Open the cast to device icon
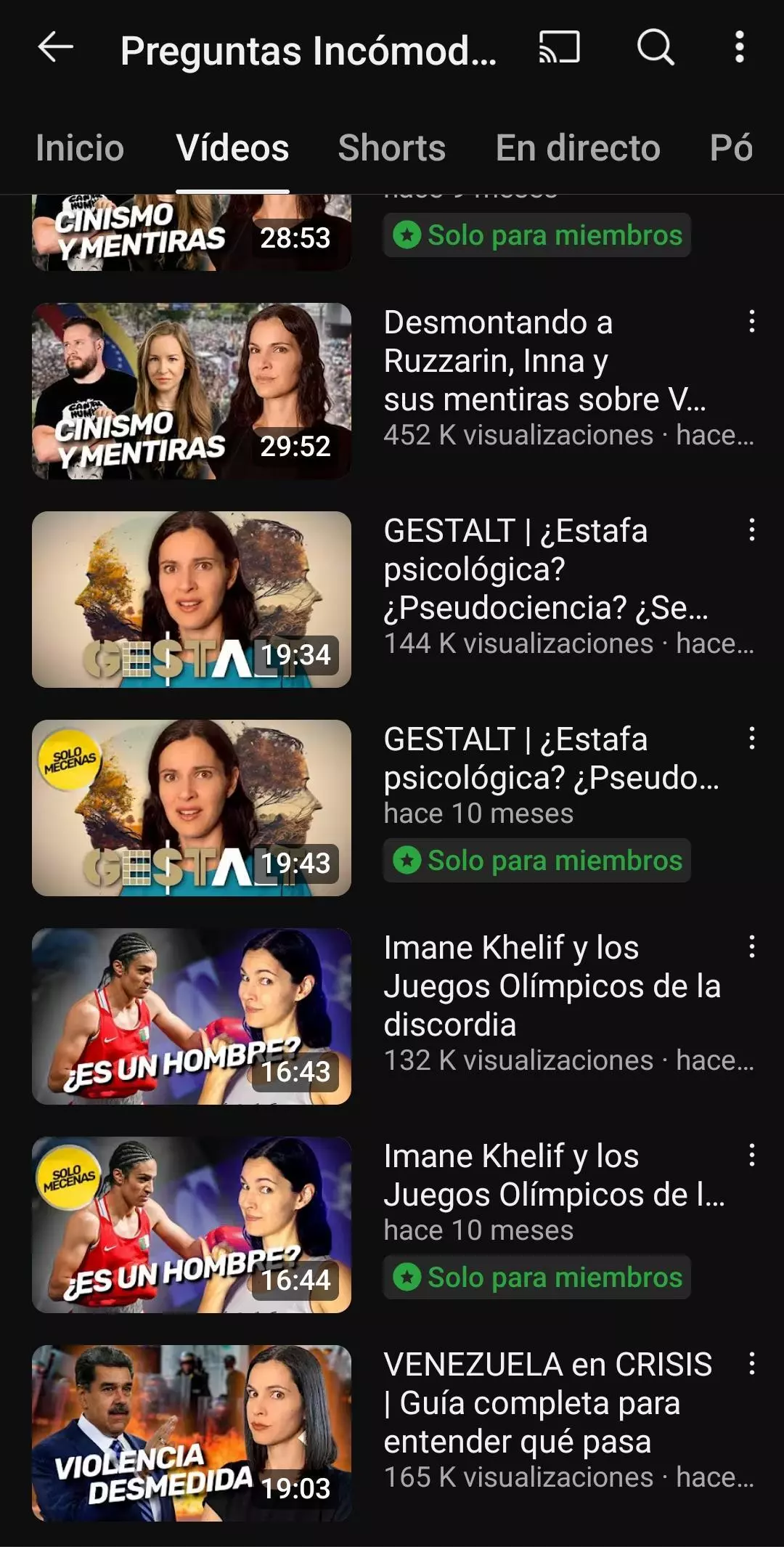Screen dimensions: 784x1547 click(559, 48)
